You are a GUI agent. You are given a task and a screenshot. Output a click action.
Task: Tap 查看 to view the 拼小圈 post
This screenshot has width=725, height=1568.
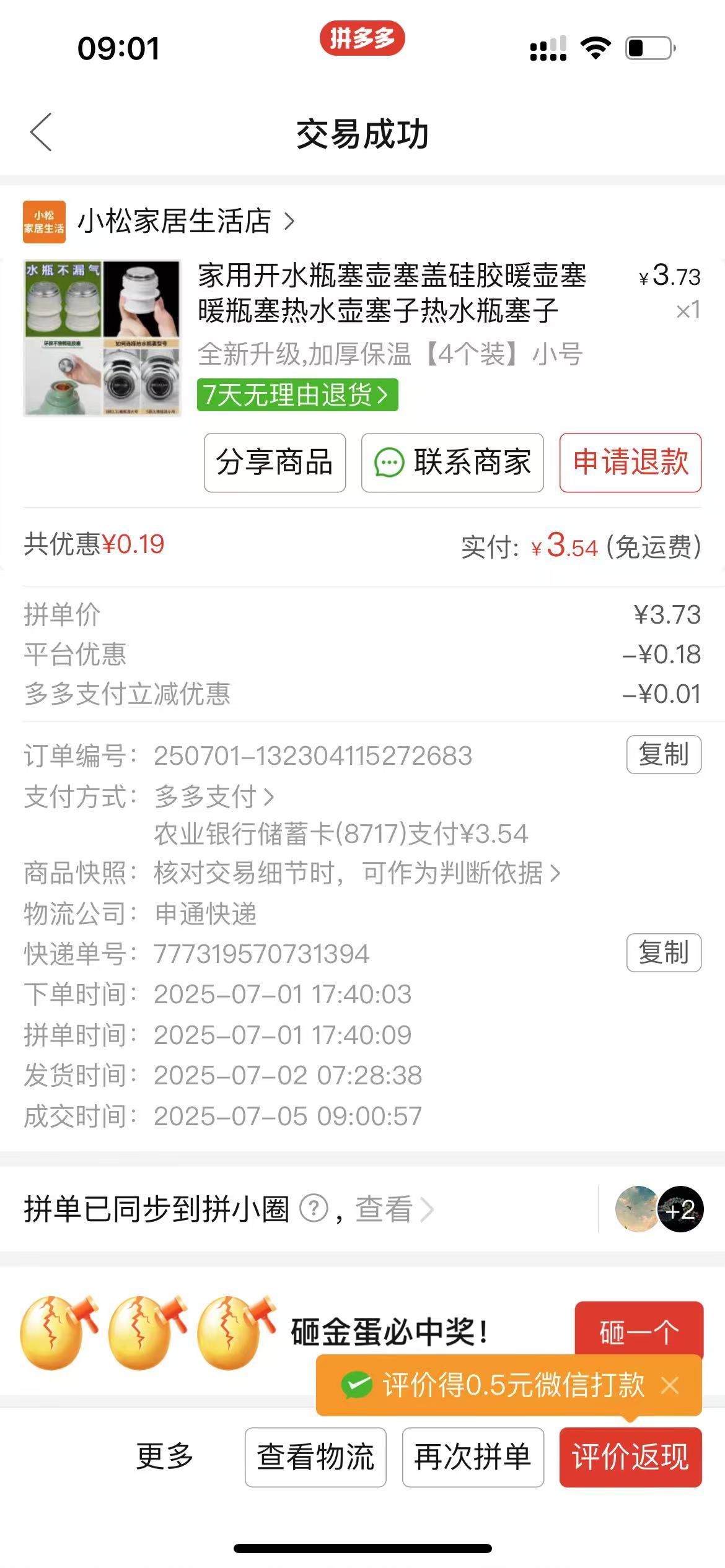pos(394,1209)
